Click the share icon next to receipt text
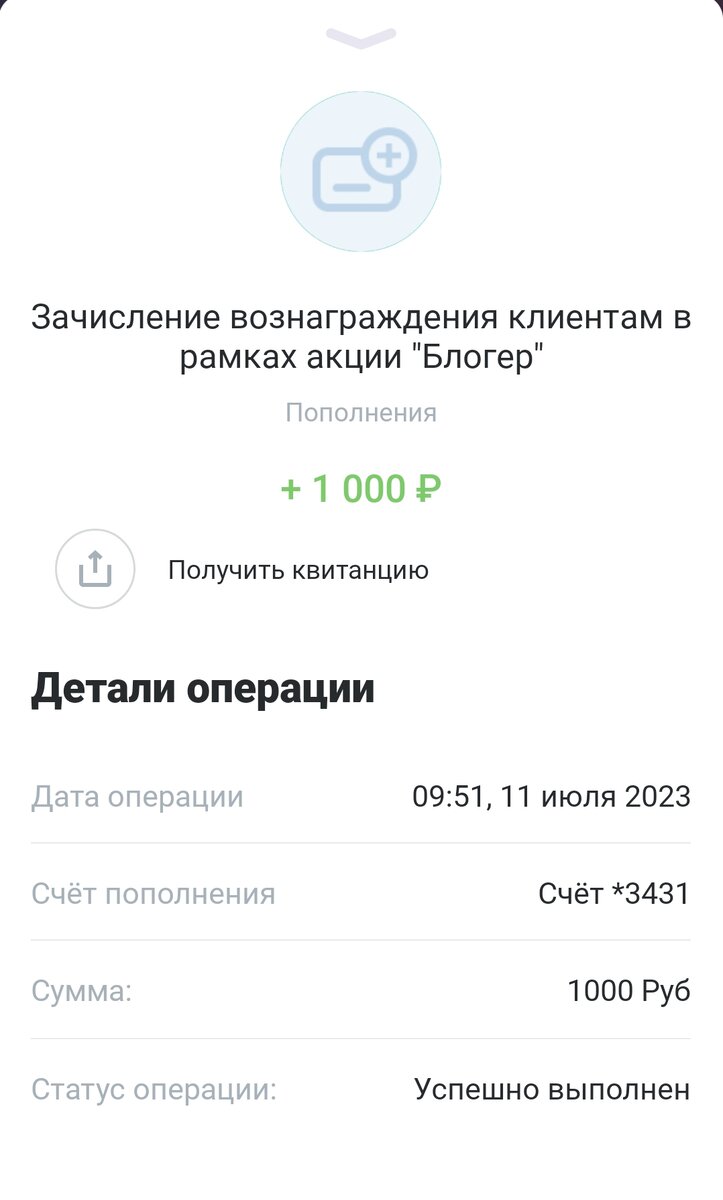 95,569
